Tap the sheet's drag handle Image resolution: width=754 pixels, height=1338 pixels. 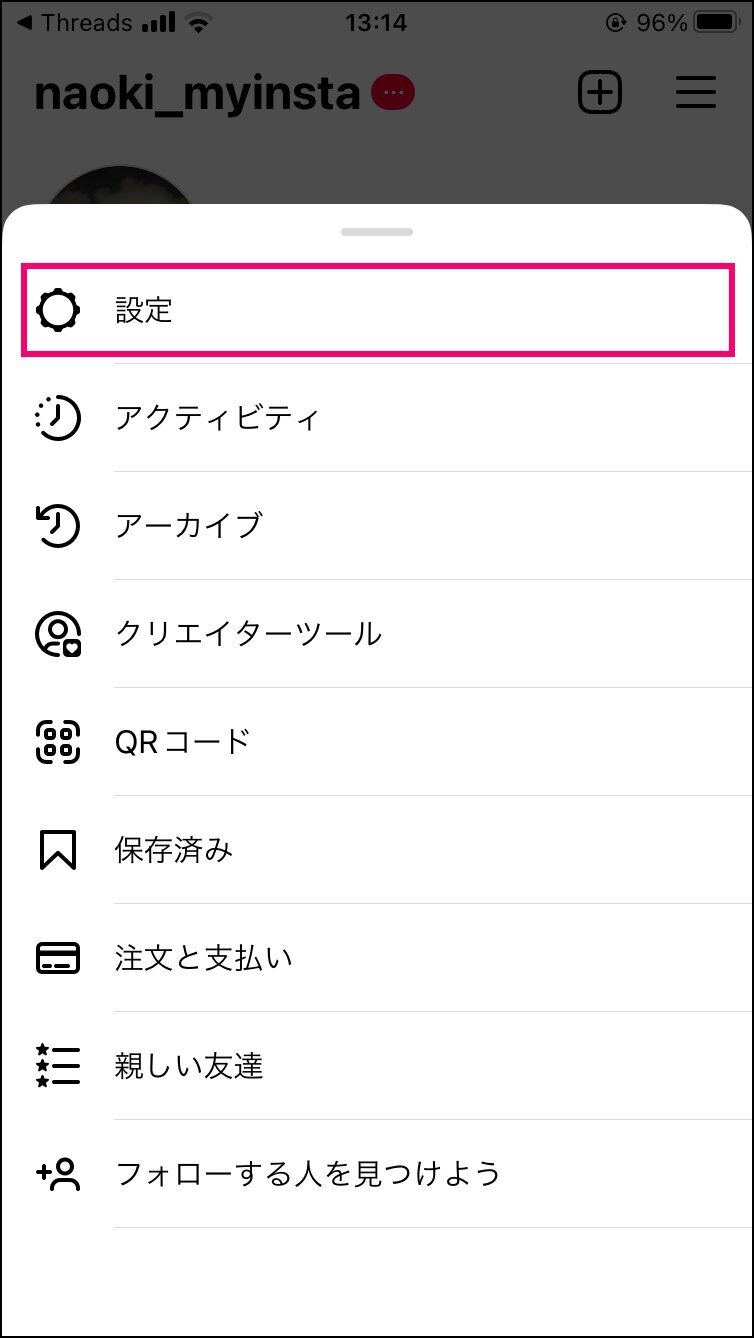(377, 232)
